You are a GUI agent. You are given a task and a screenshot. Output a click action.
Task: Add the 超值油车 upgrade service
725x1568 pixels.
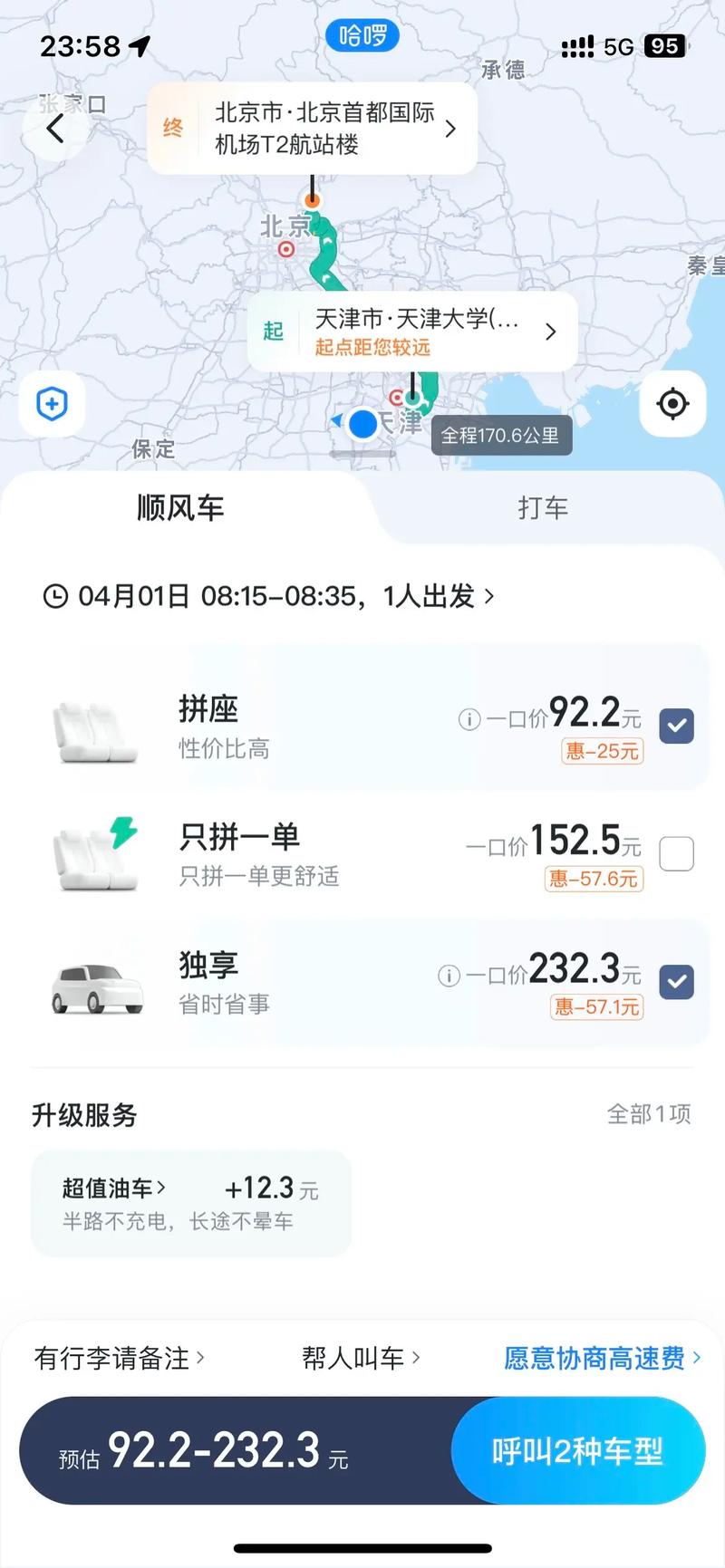pos(190,1202)
